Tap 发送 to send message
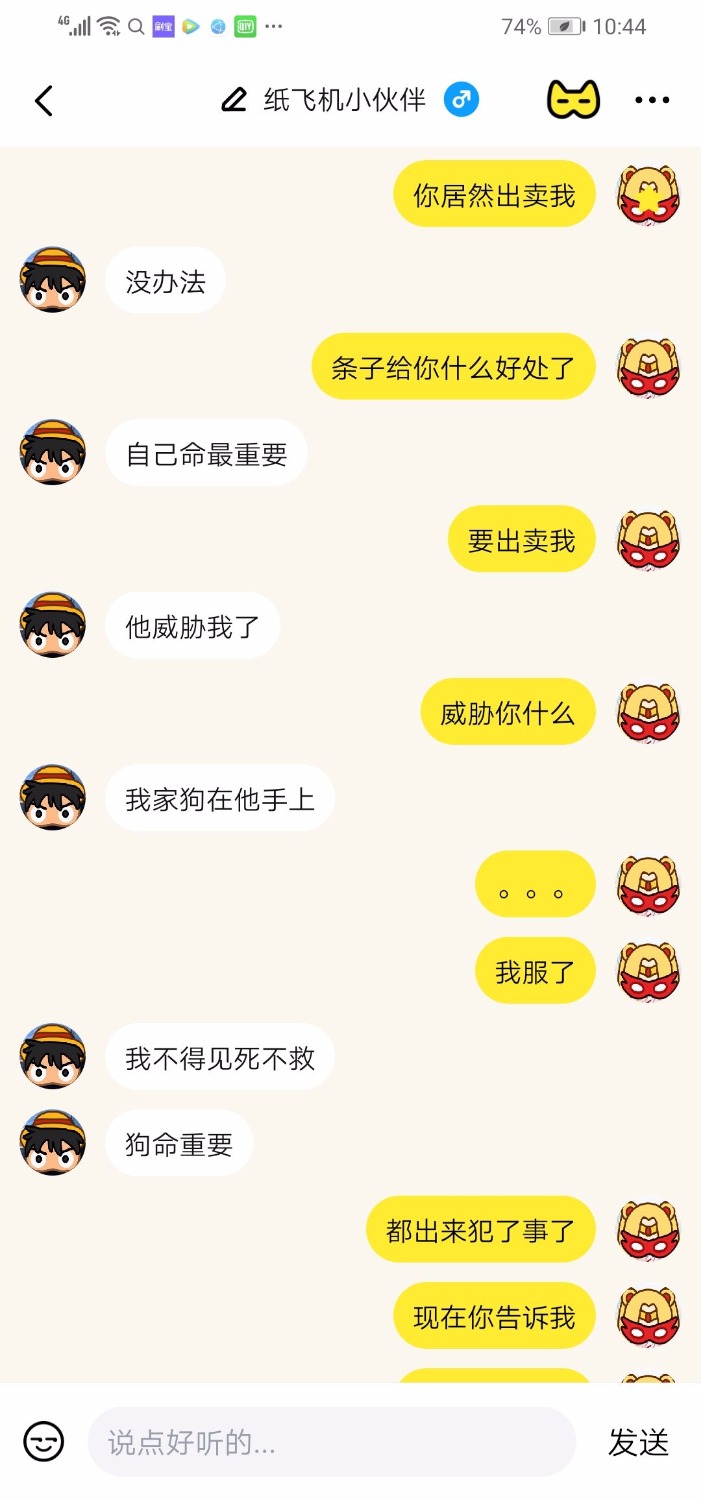 click(x=638, y=1442)
